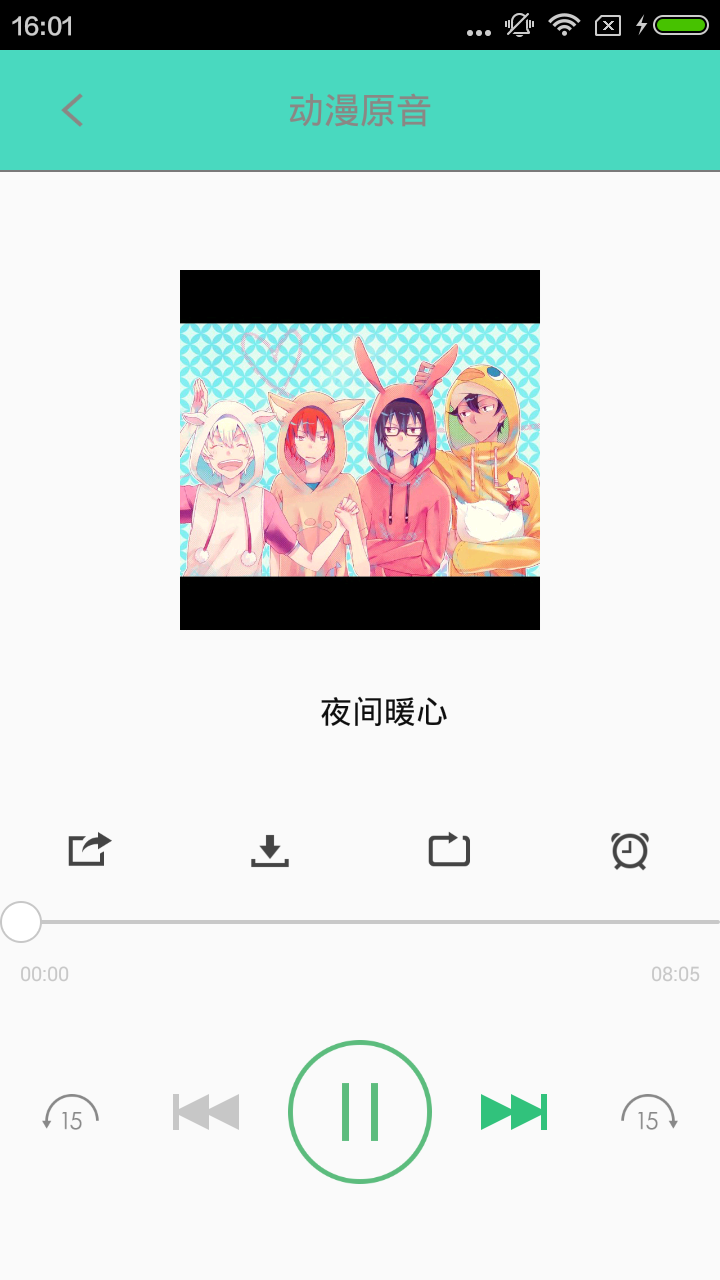The height and width of the screenshot is (1280, 720).
Task: Go back using the header arrow
Action: 72,110
